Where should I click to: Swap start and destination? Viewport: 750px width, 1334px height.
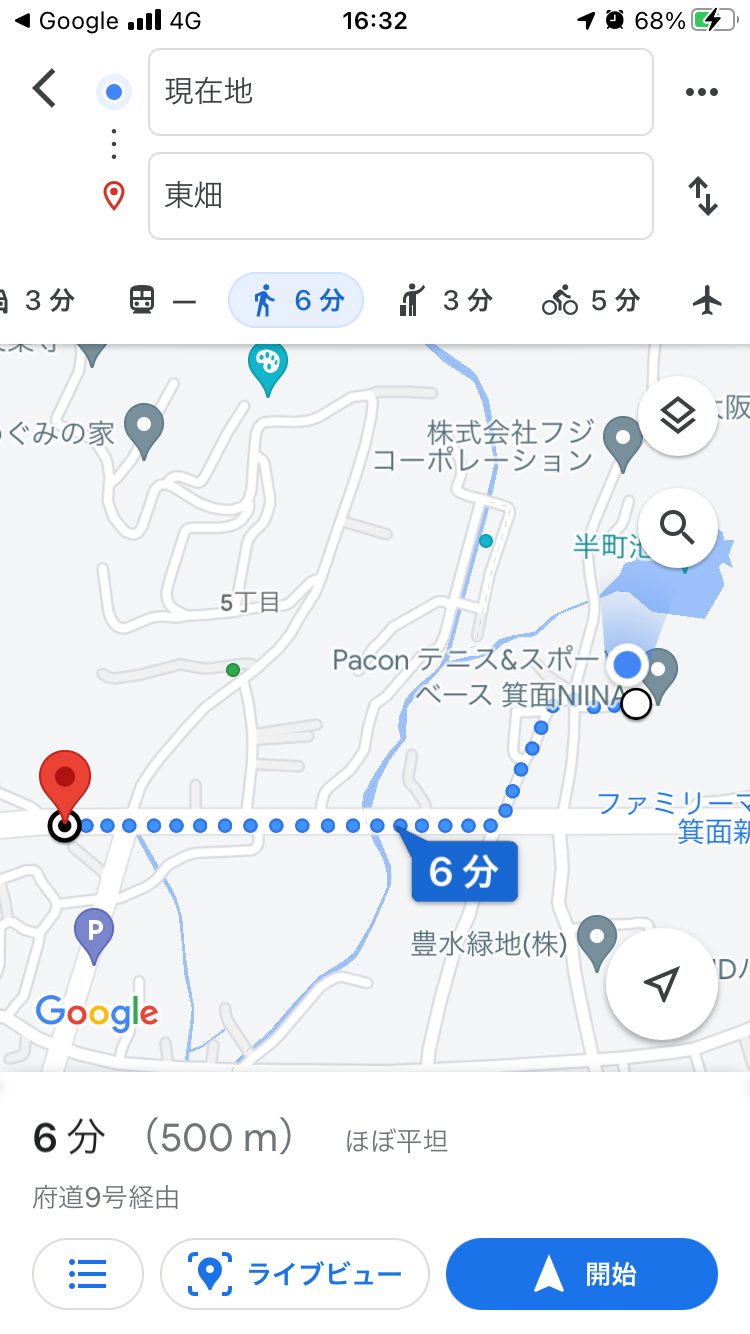click(x=703, y=196)
